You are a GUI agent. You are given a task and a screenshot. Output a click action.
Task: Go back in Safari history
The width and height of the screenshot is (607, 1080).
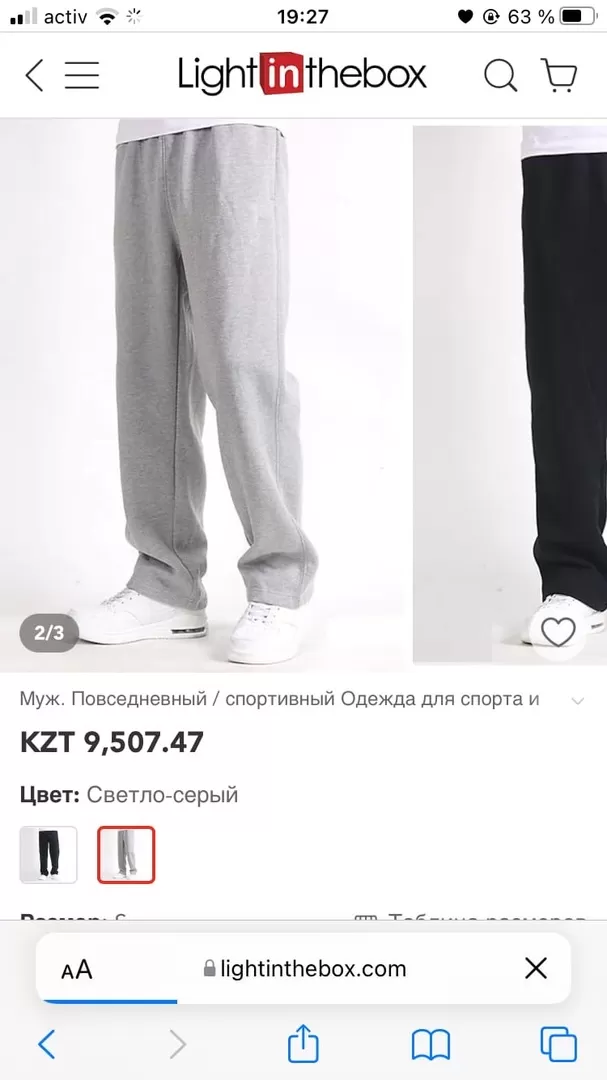click(x=46, y=1045)
